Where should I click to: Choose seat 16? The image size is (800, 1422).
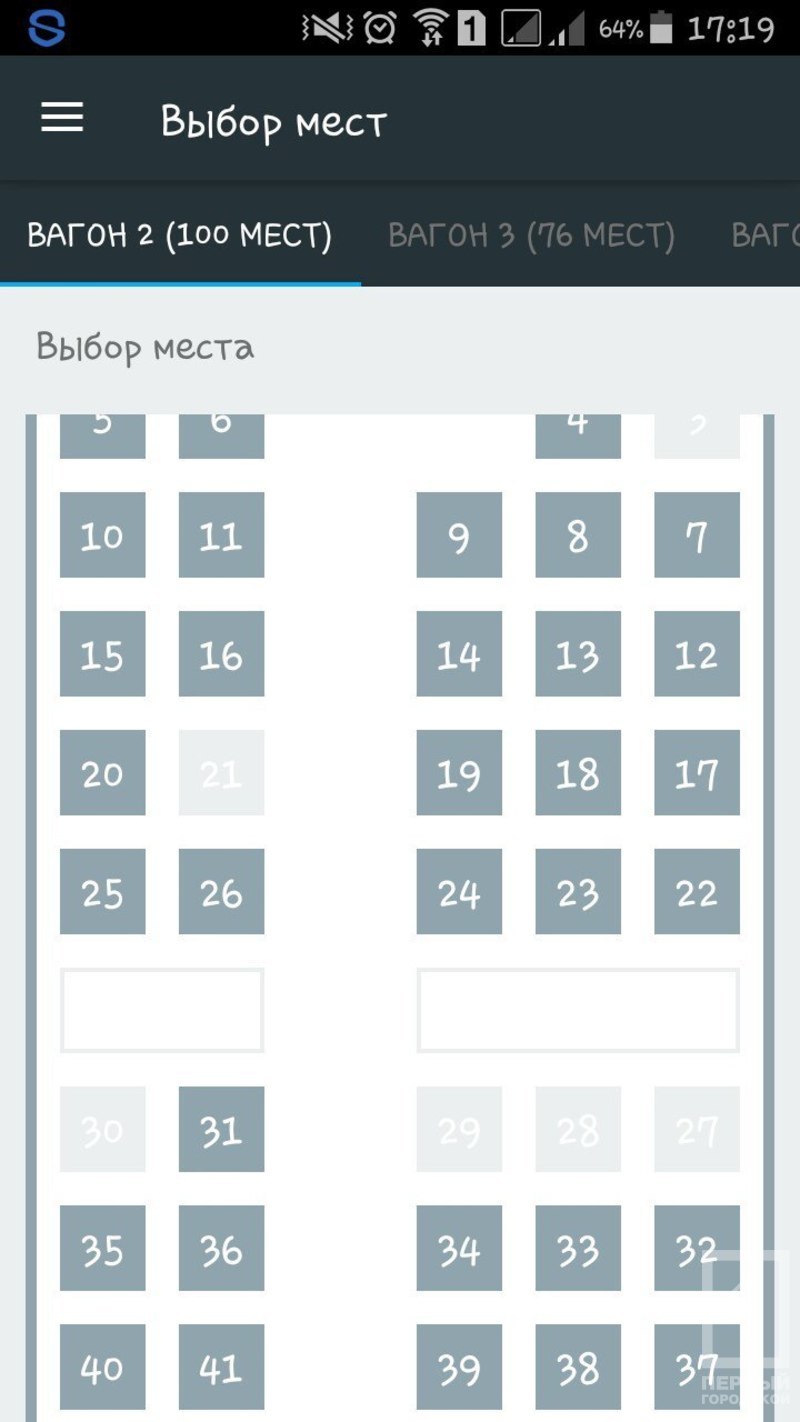click(221, 654)
